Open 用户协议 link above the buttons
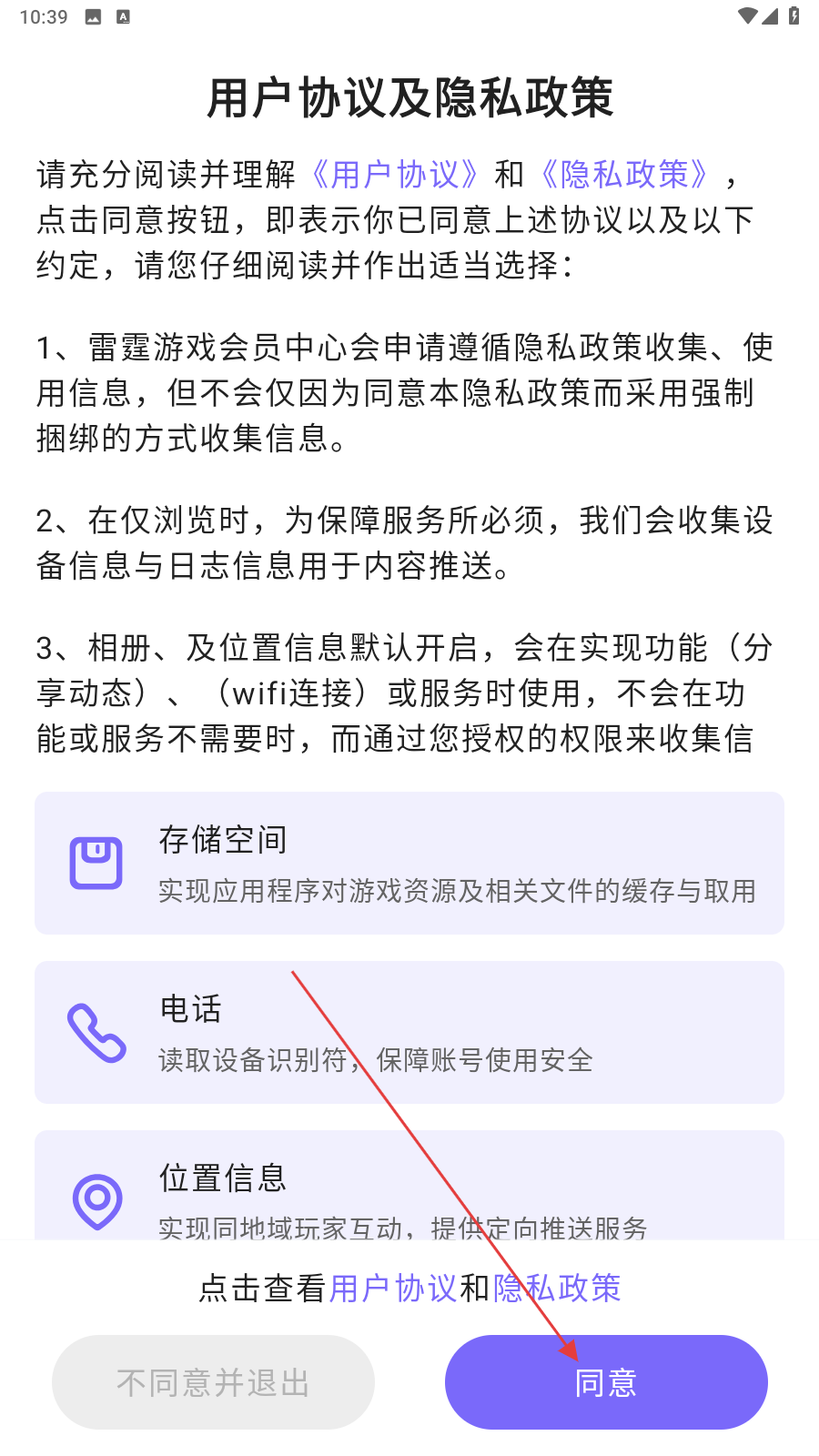This screenshot has height=1456, width=819. tap(393, 1288)
